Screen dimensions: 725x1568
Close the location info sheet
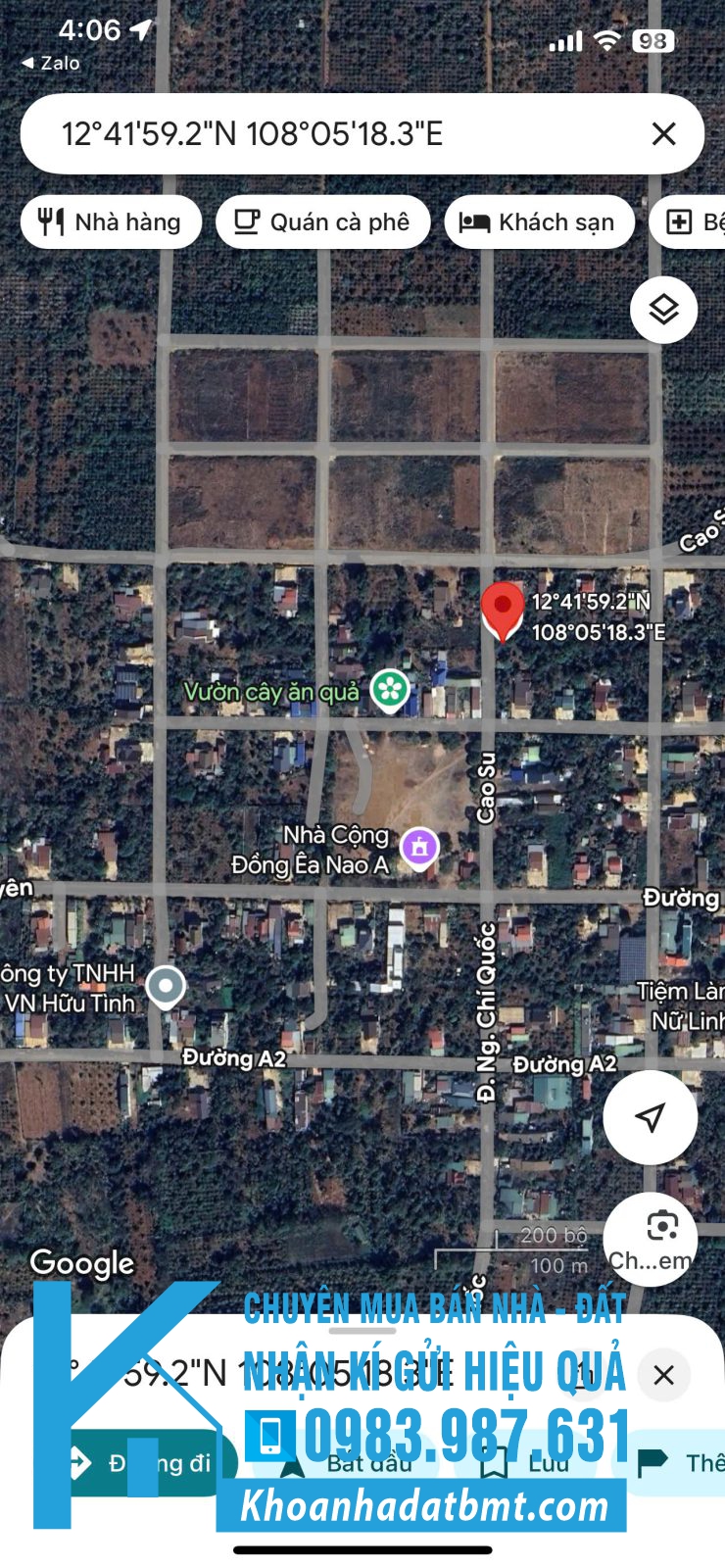(663, 1375)
